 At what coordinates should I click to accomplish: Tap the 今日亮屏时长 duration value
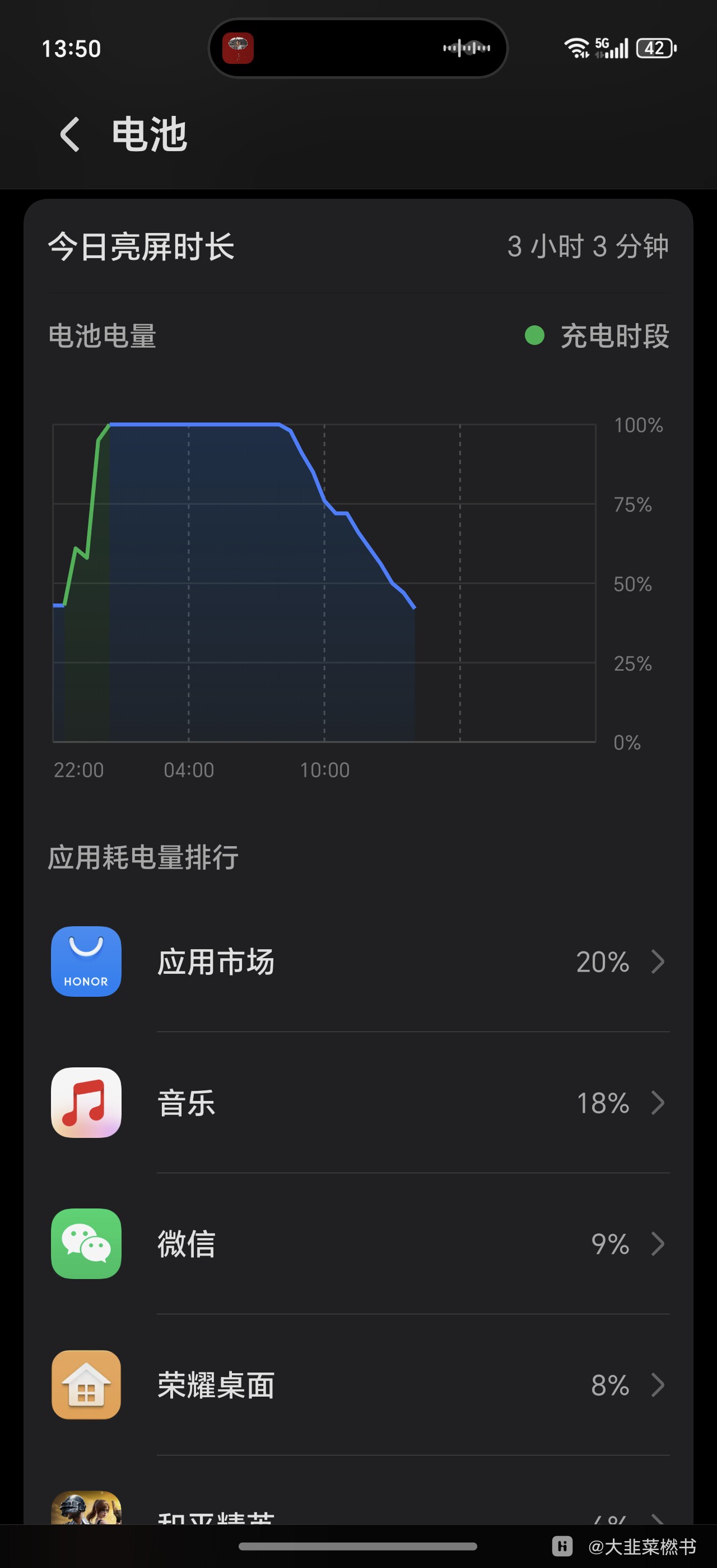click(x=589, y=246)
